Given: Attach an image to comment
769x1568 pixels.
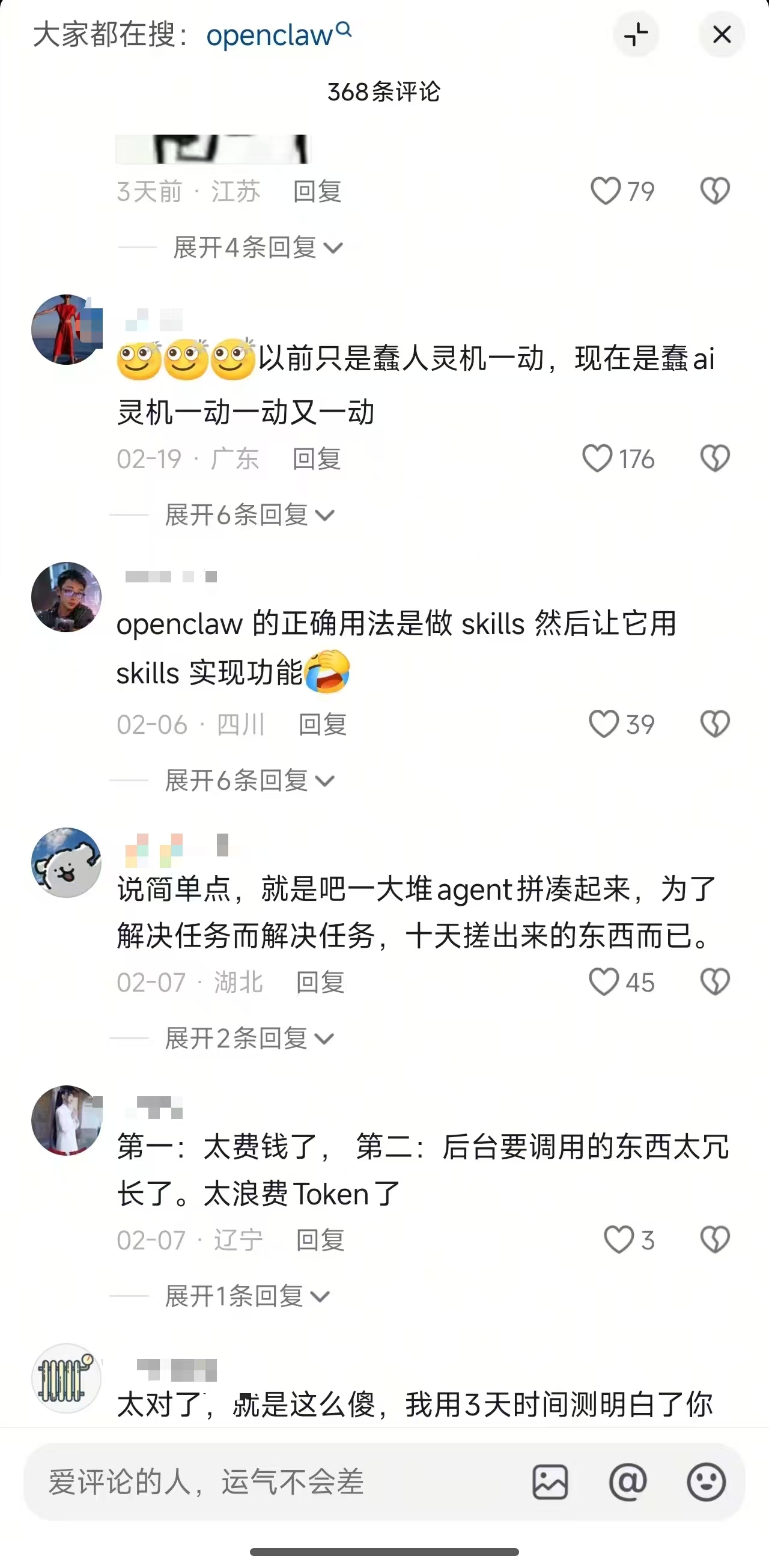Looking at the screenshot, I should (x=550, y=1481).
